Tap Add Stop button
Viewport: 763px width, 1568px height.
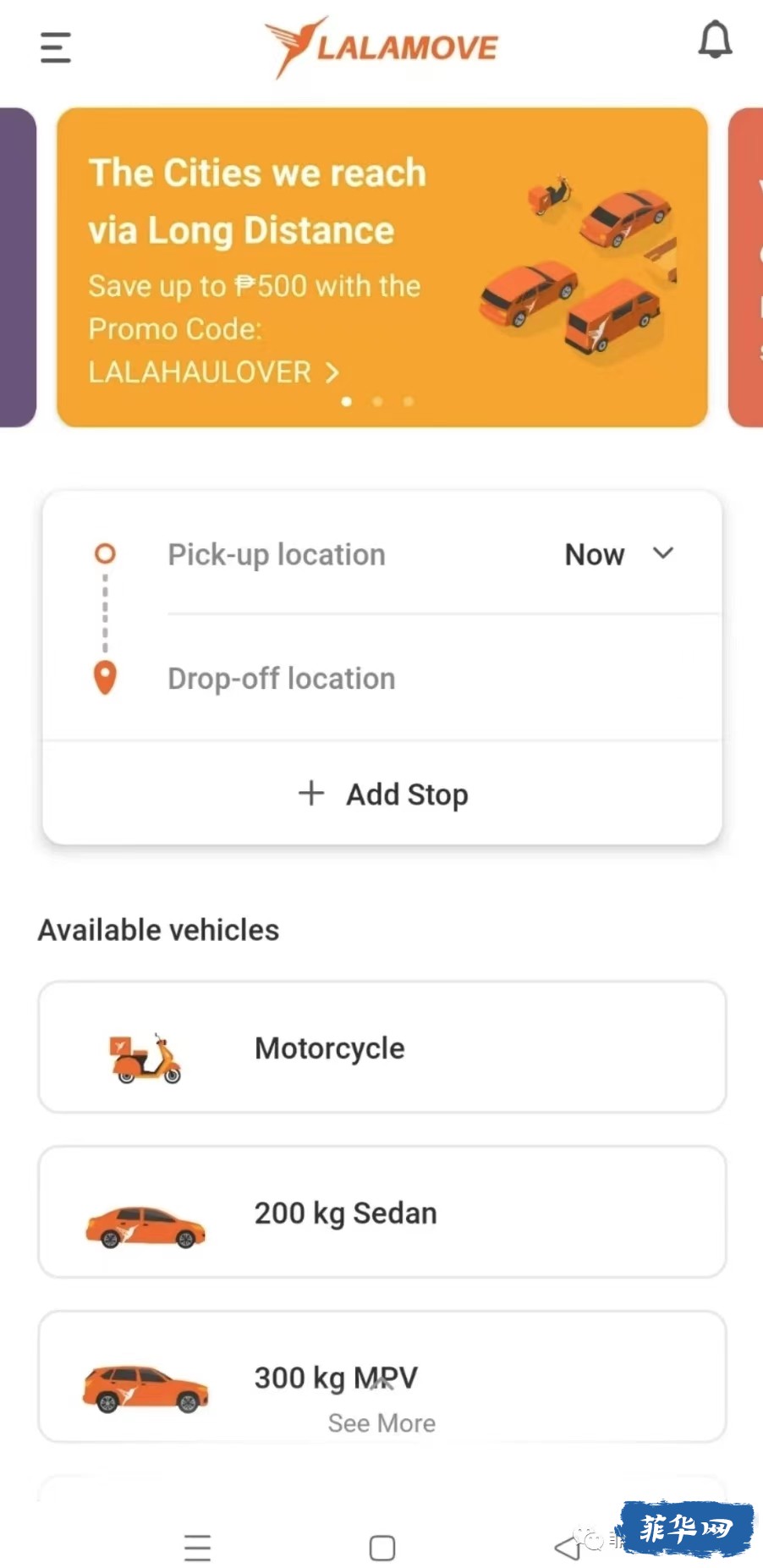coord(382,794)
